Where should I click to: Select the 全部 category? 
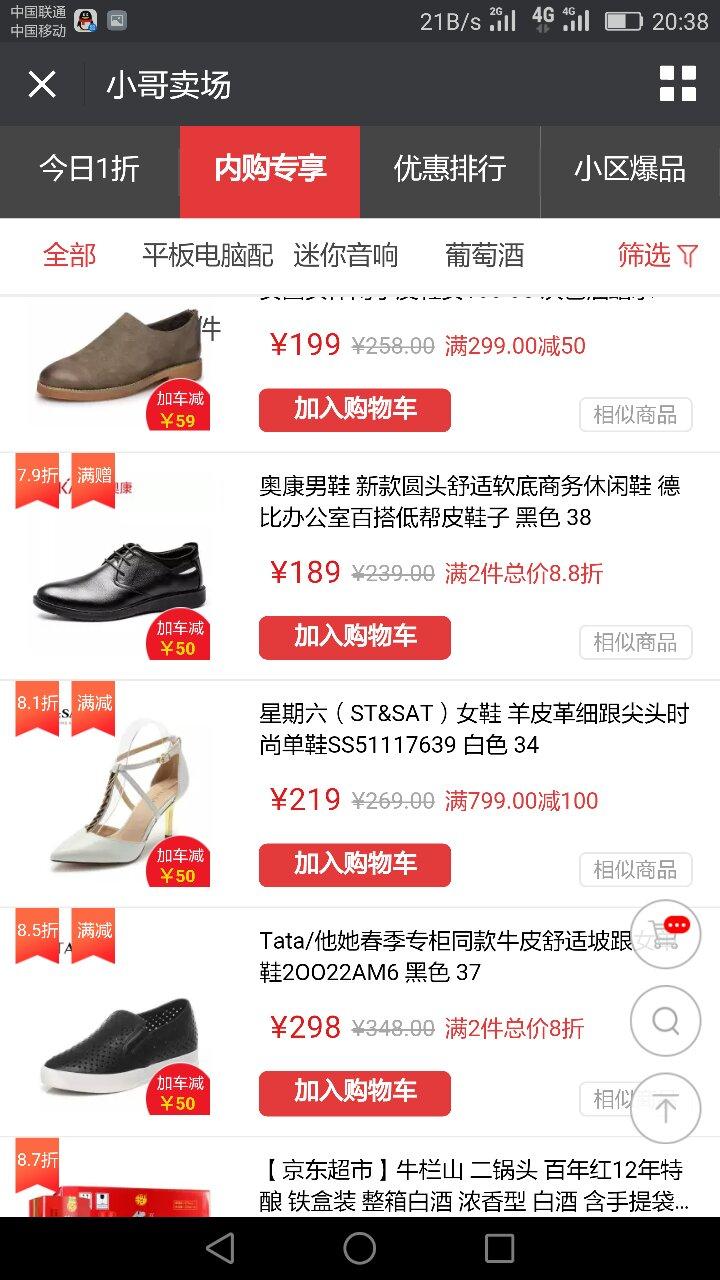click(x=68, y=256)
